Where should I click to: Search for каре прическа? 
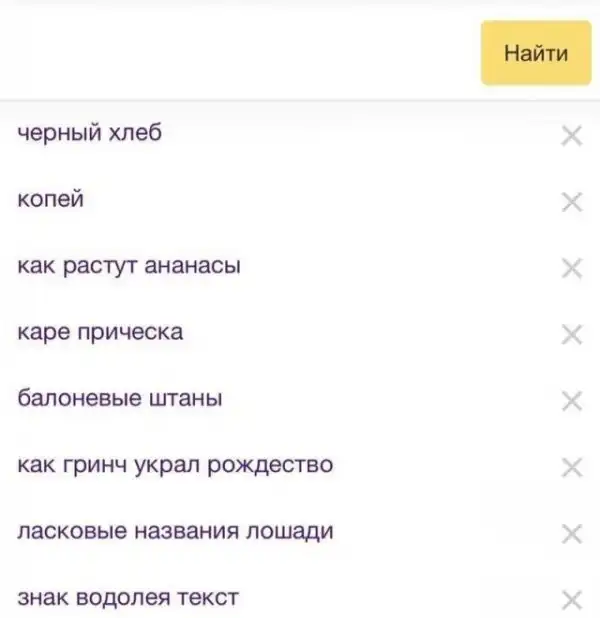coord(101,333)
